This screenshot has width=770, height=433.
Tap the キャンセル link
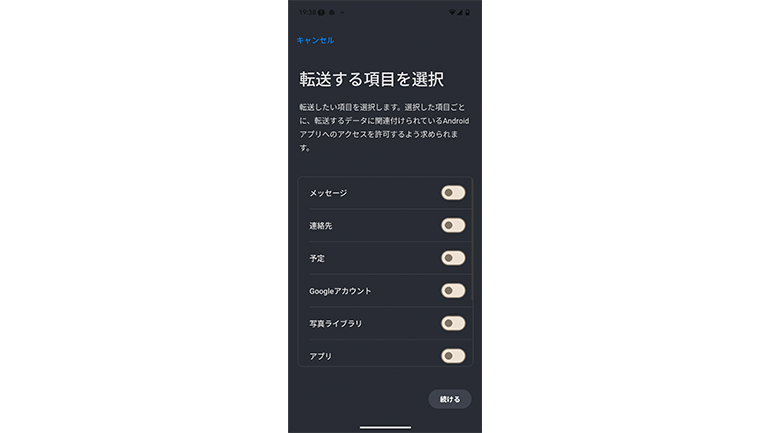(315, 40)
